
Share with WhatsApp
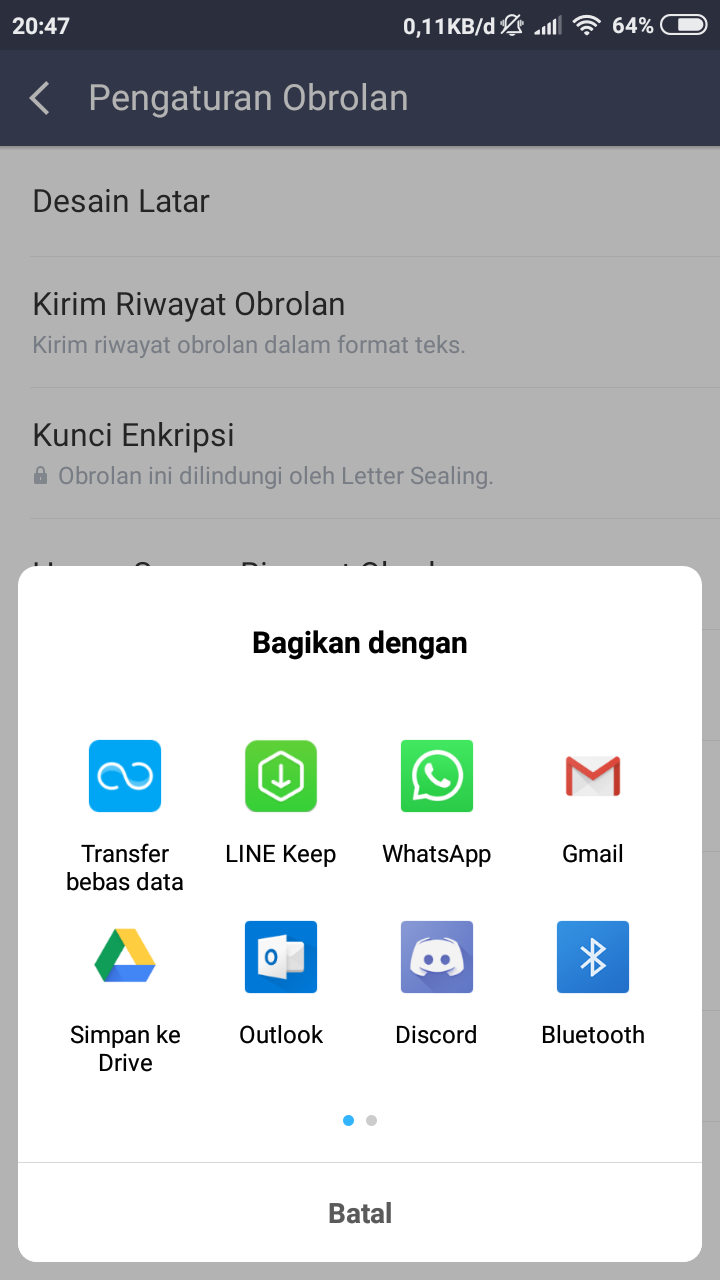(437, 776)
